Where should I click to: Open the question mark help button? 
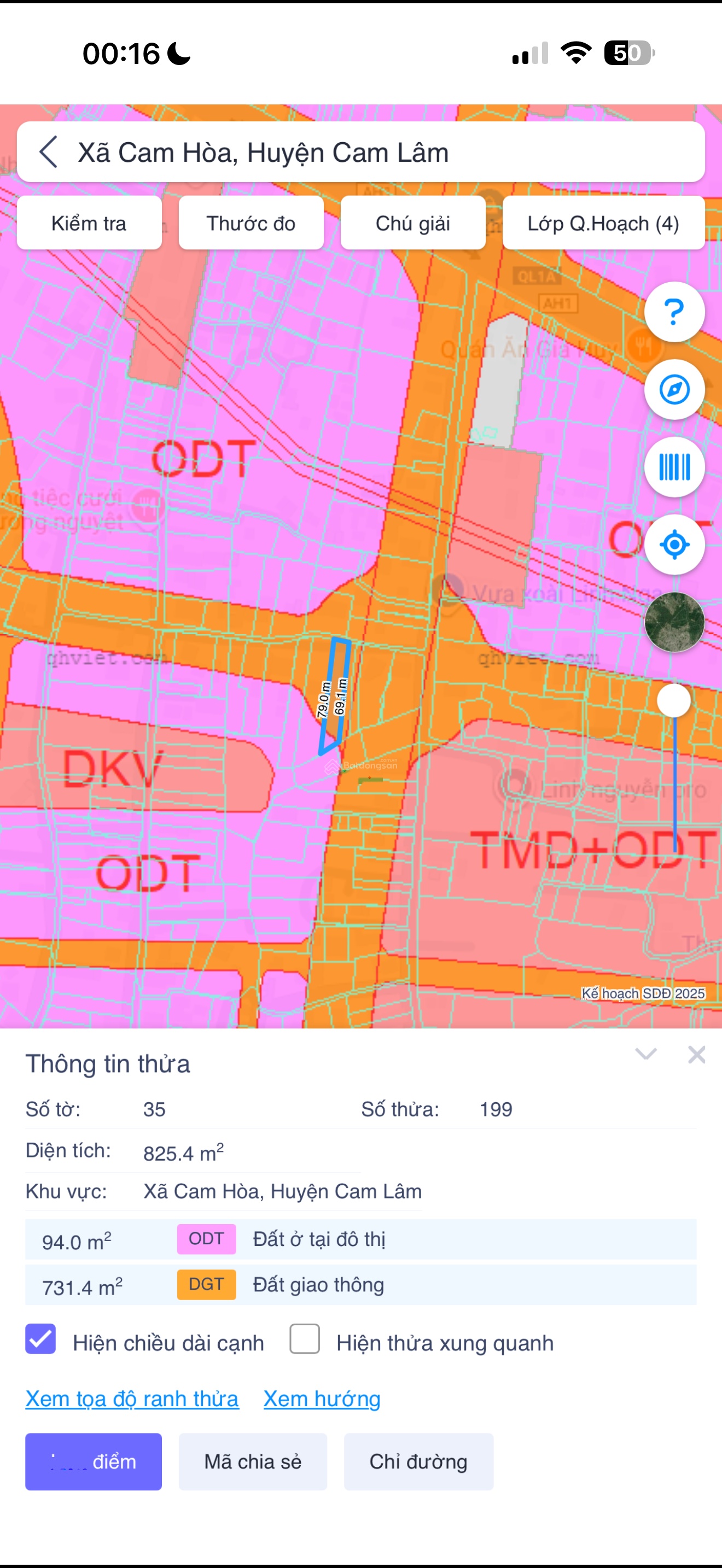click(674, 312)
